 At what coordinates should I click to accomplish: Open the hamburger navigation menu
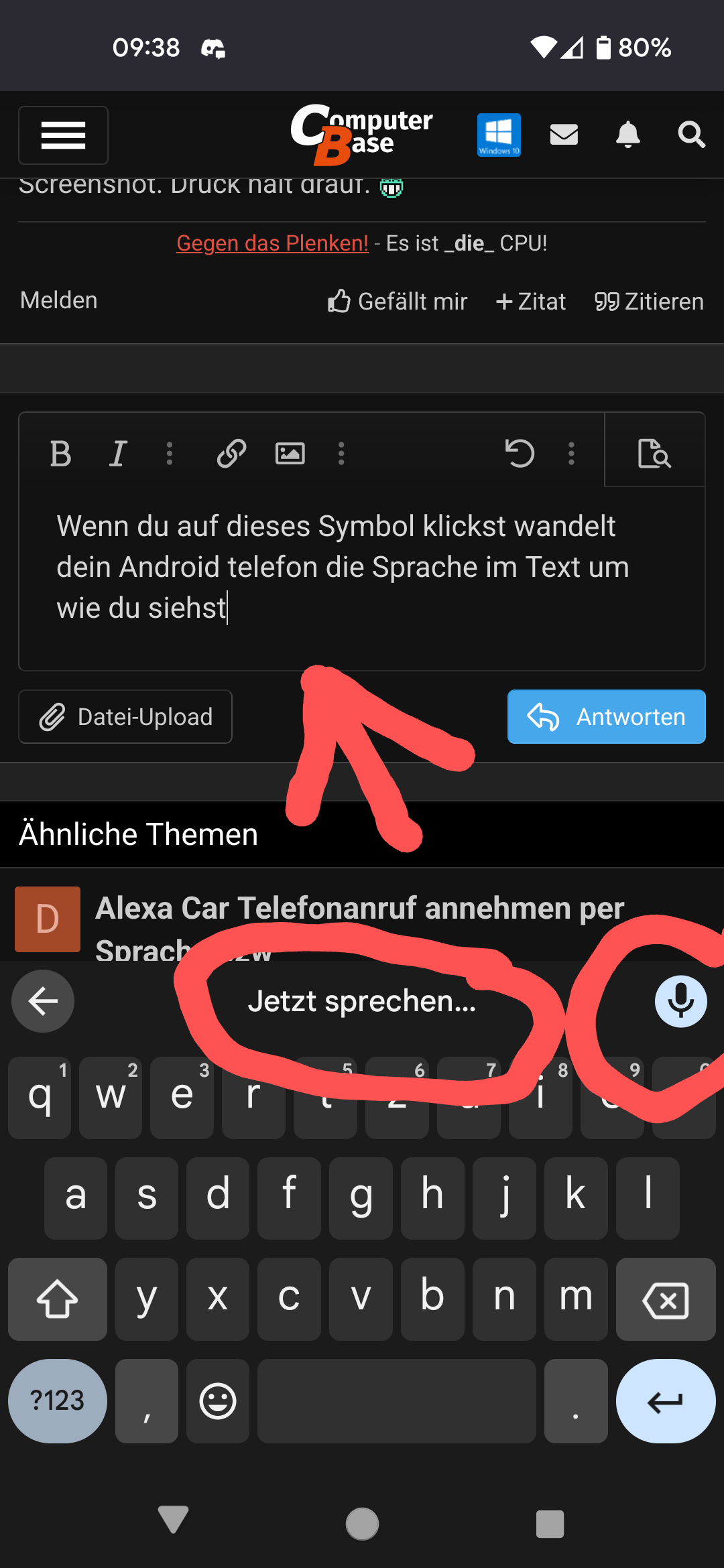tap(63, 135)
